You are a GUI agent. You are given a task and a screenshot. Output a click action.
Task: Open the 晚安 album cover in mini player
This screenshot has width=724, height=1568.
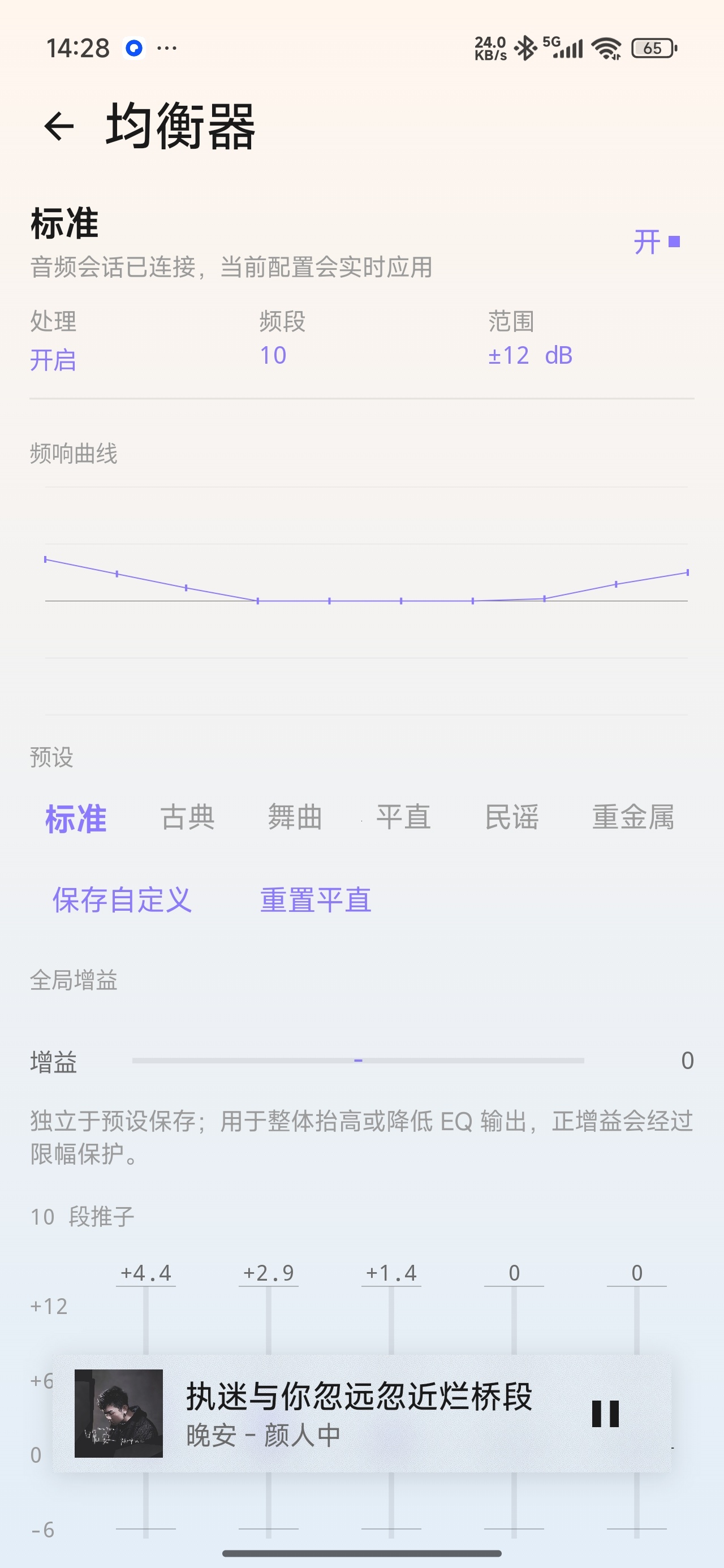[119, 1414]
